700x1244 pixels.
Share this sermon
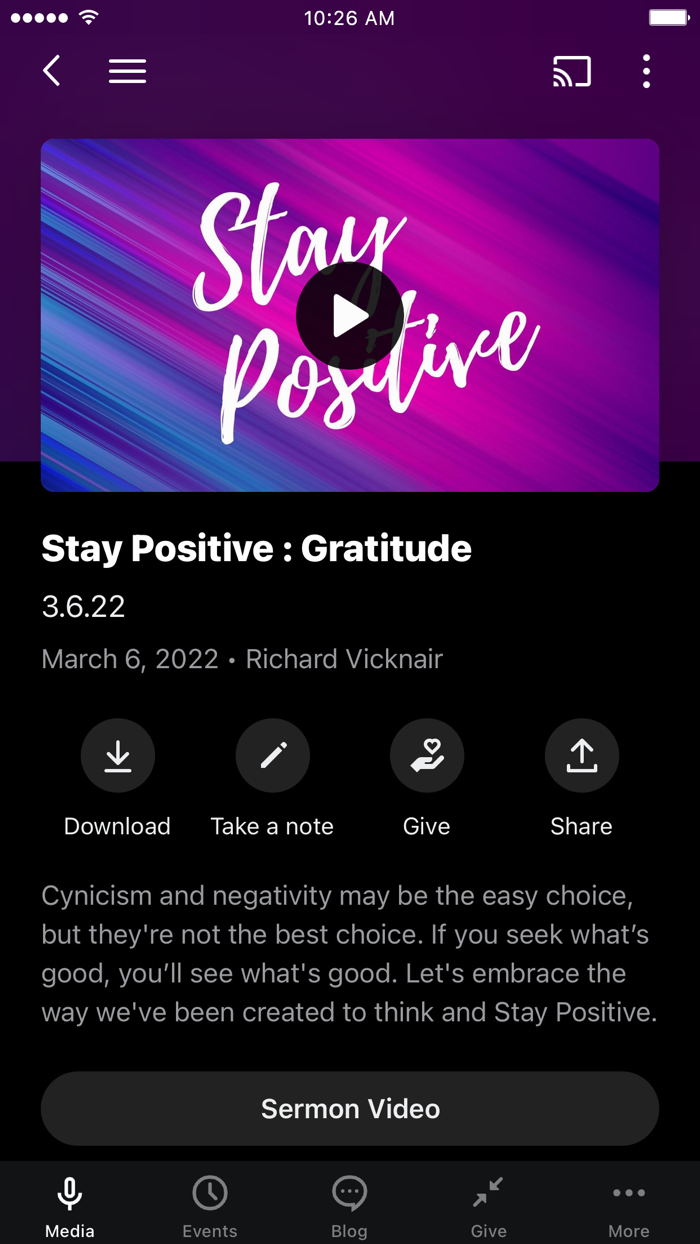(x=581, y=756)
